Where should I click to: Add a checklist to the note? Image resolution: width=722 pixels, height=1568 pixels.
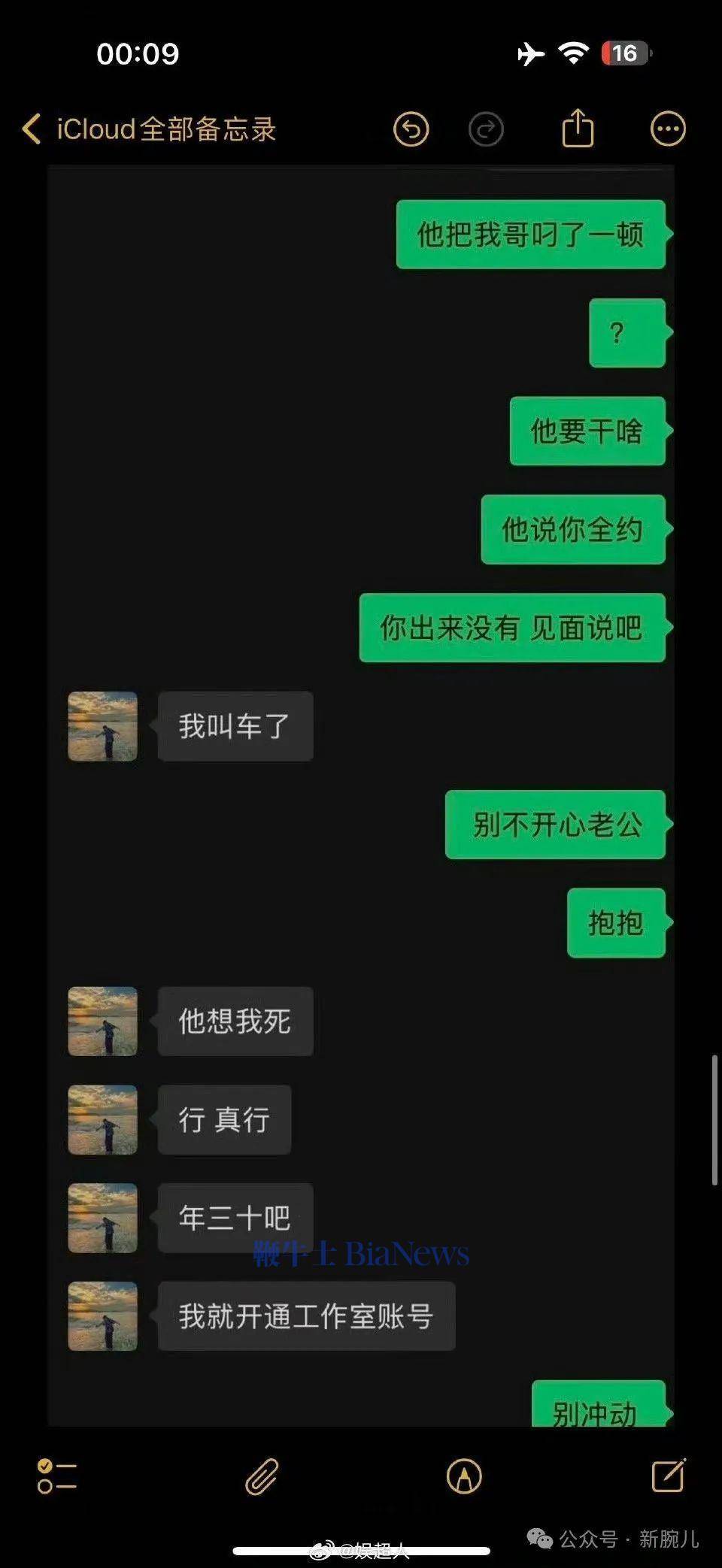click(x=57, y=1476)
